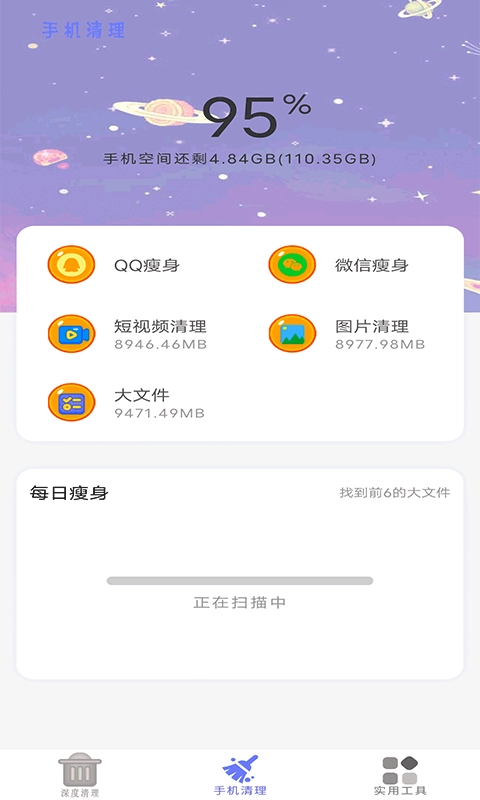This screenshot has width=480, height=800.
Task: Open 大文件 cleanup
Action: click(x=127, y=403)
